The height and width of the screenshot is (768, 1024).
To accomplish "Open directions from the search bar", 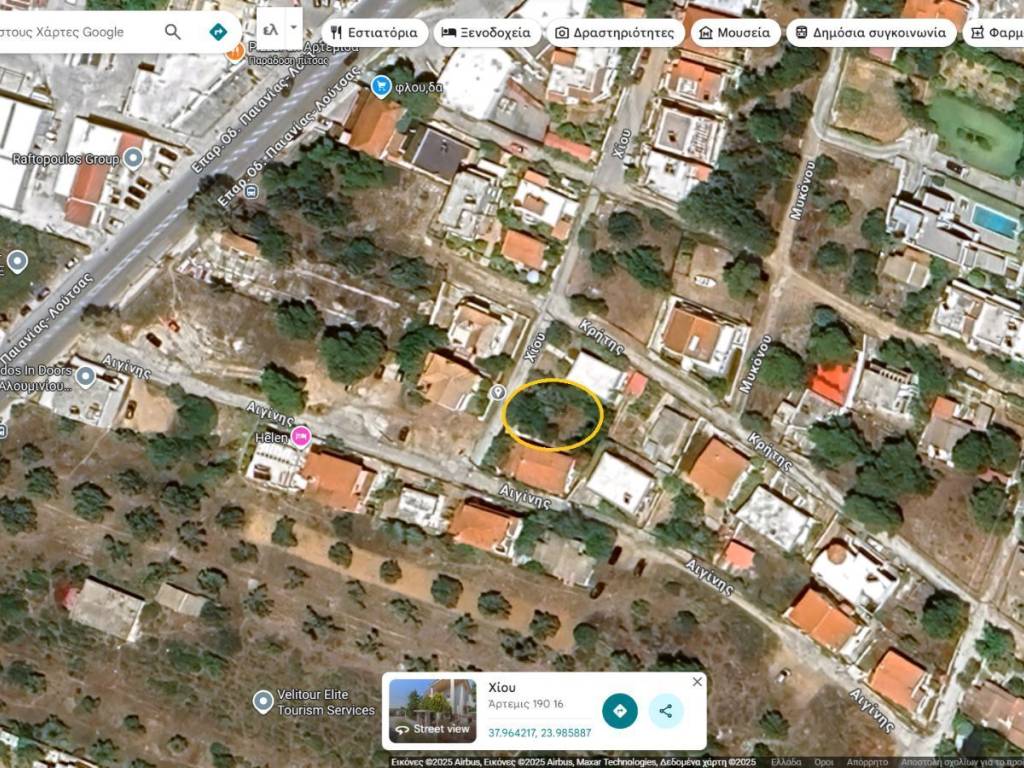I will 218,32.
